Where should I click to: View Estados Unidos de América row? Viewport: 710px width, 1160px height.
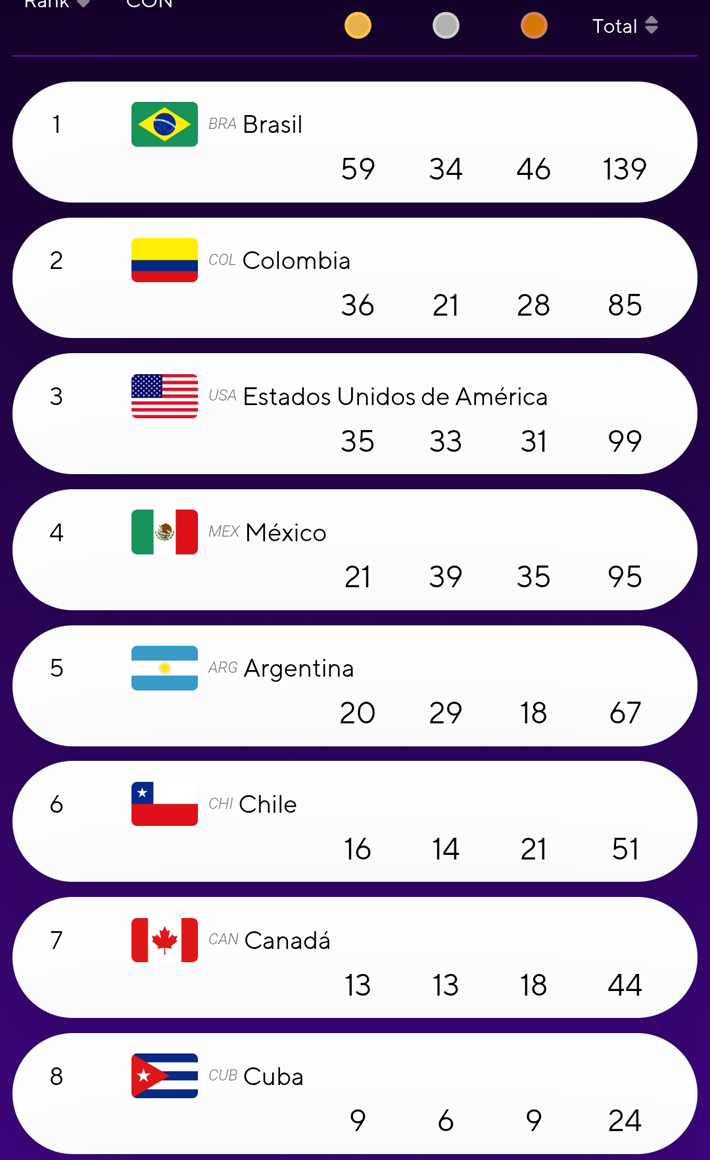coord(354,414)
